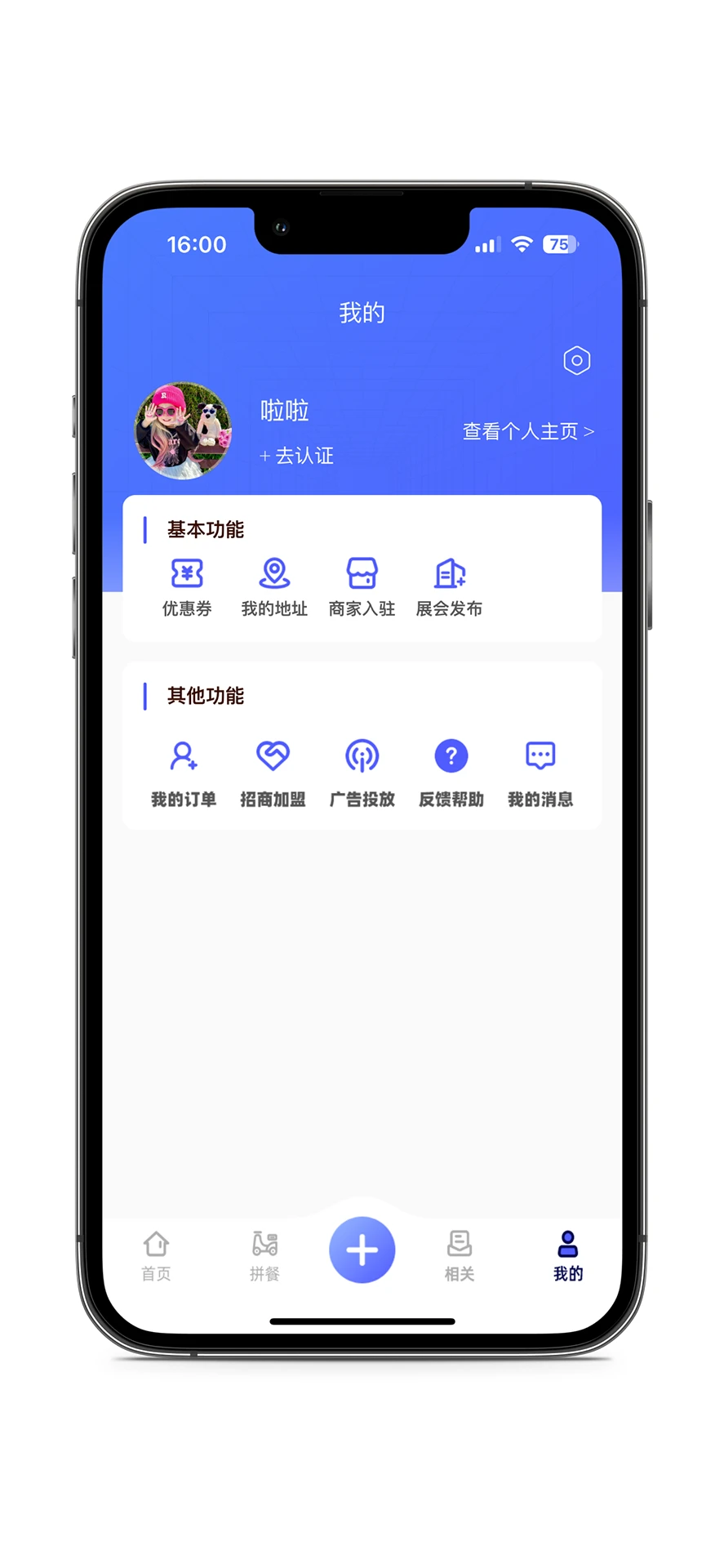
Task: Open 我的订单
Action: [184, 772]
